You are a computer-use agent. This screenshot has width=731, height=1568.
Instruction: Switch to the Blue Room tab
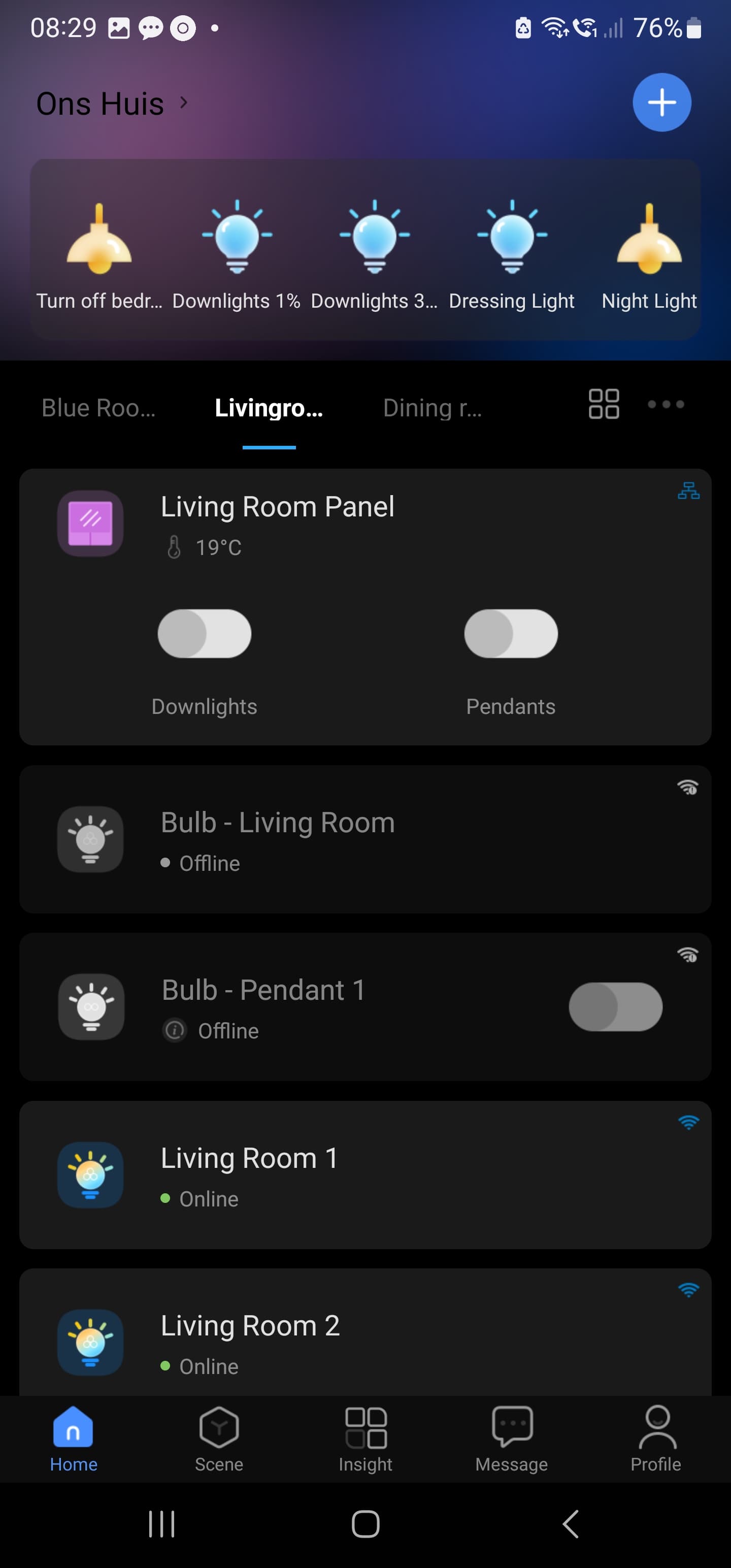[98, 408]
